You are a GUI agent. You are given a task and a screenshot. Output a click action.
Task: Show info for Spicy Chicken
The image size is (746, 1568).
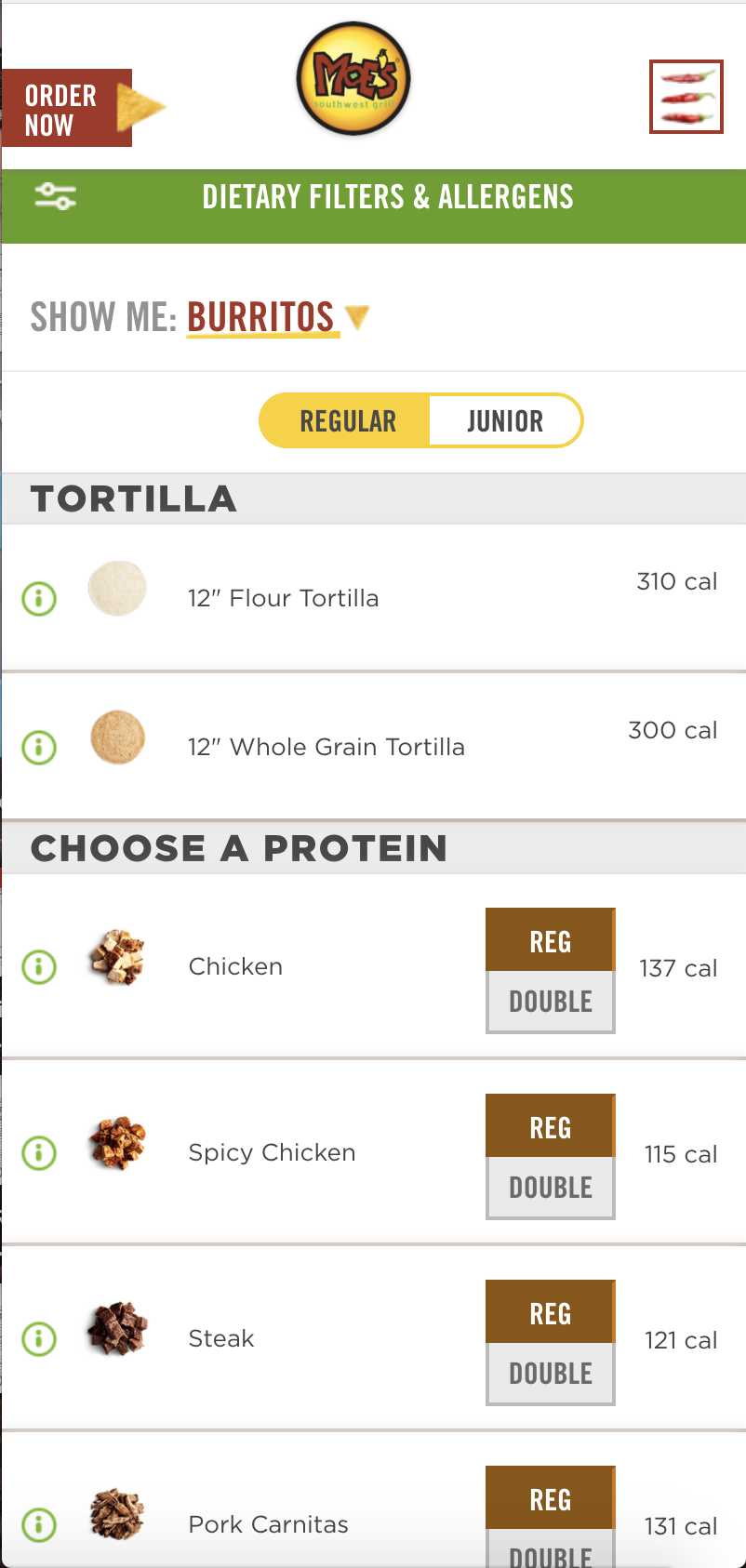pos(39,1152)
